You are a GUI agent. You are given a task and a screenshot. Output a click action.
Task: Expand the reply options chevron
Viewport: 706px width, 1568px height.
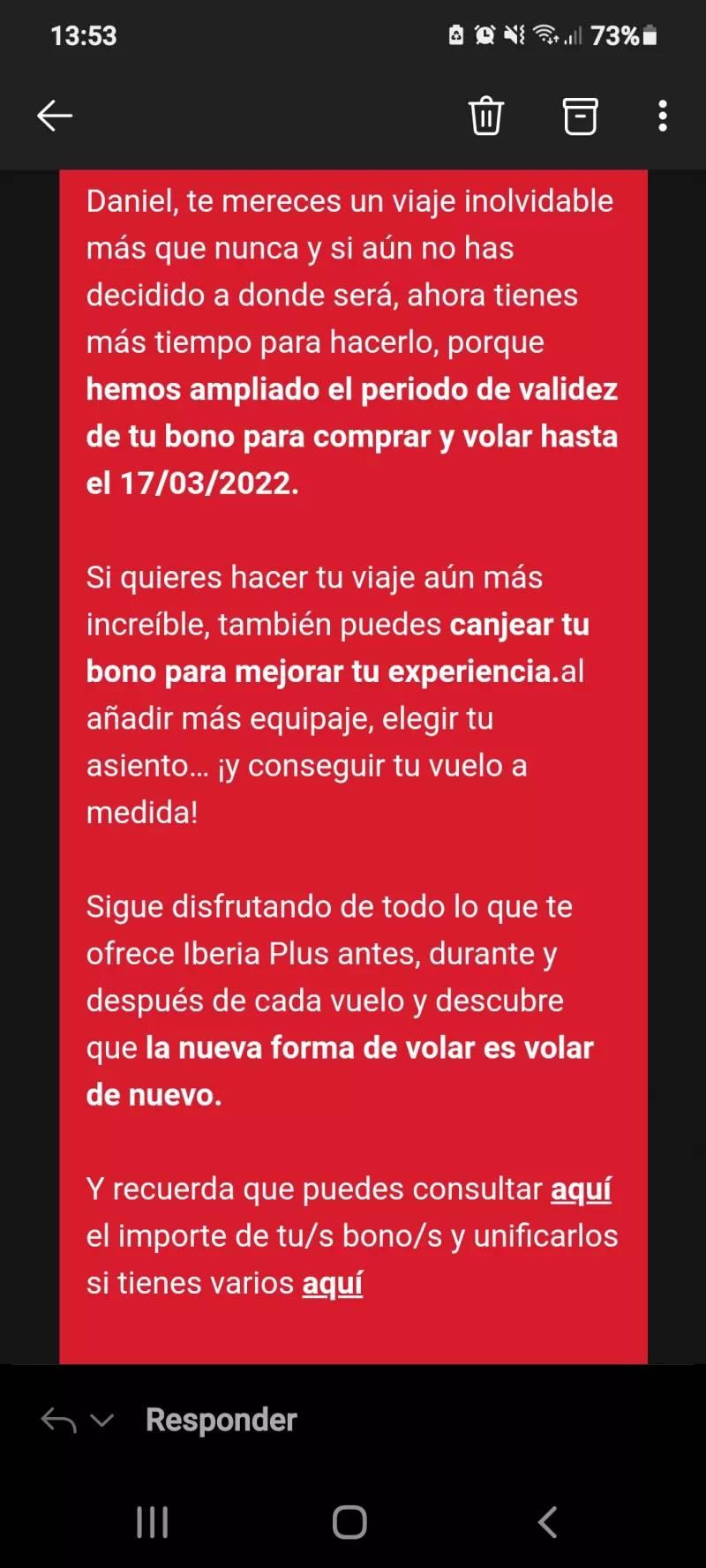click(x=102, y=1420)
